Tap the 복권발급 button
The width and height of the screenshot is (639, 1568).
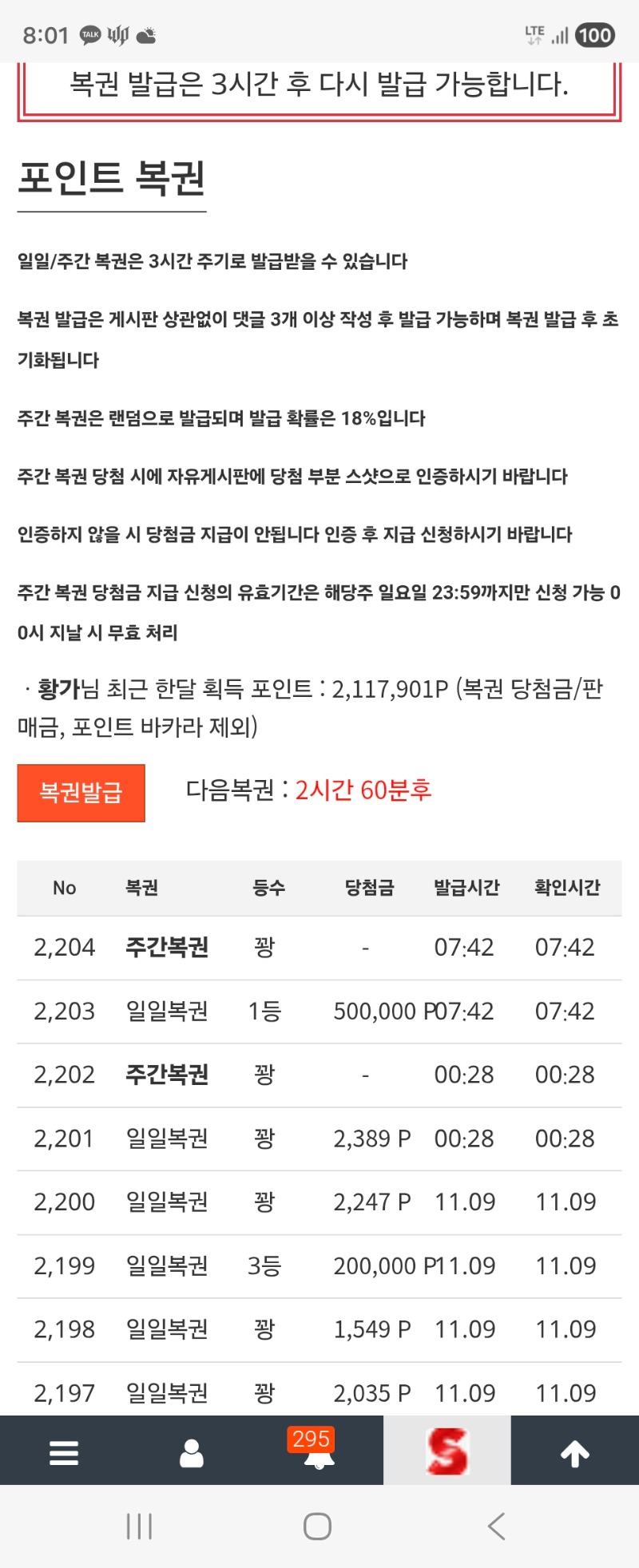point(81,793)
